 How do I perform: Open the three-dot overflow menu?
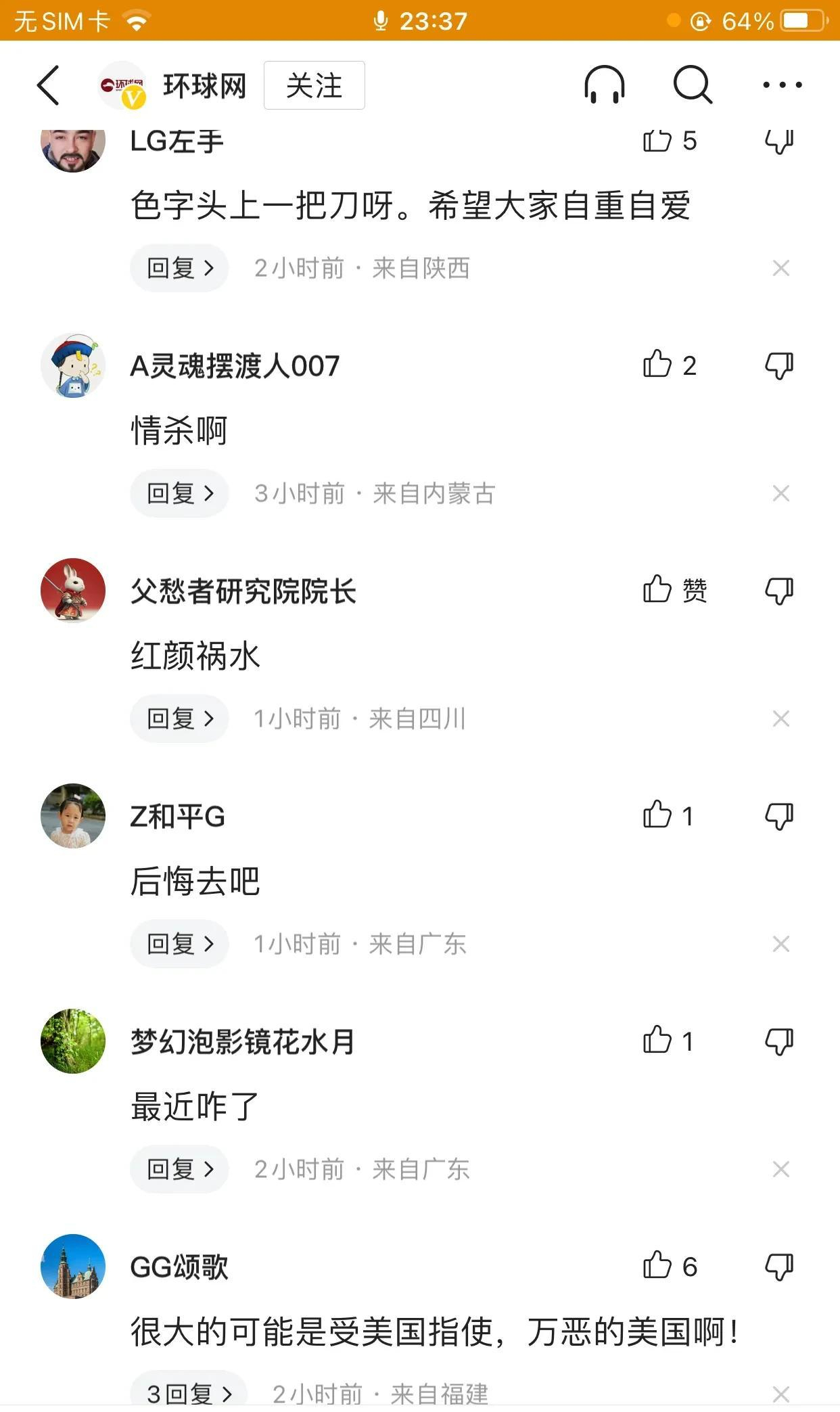click(782, 85)
